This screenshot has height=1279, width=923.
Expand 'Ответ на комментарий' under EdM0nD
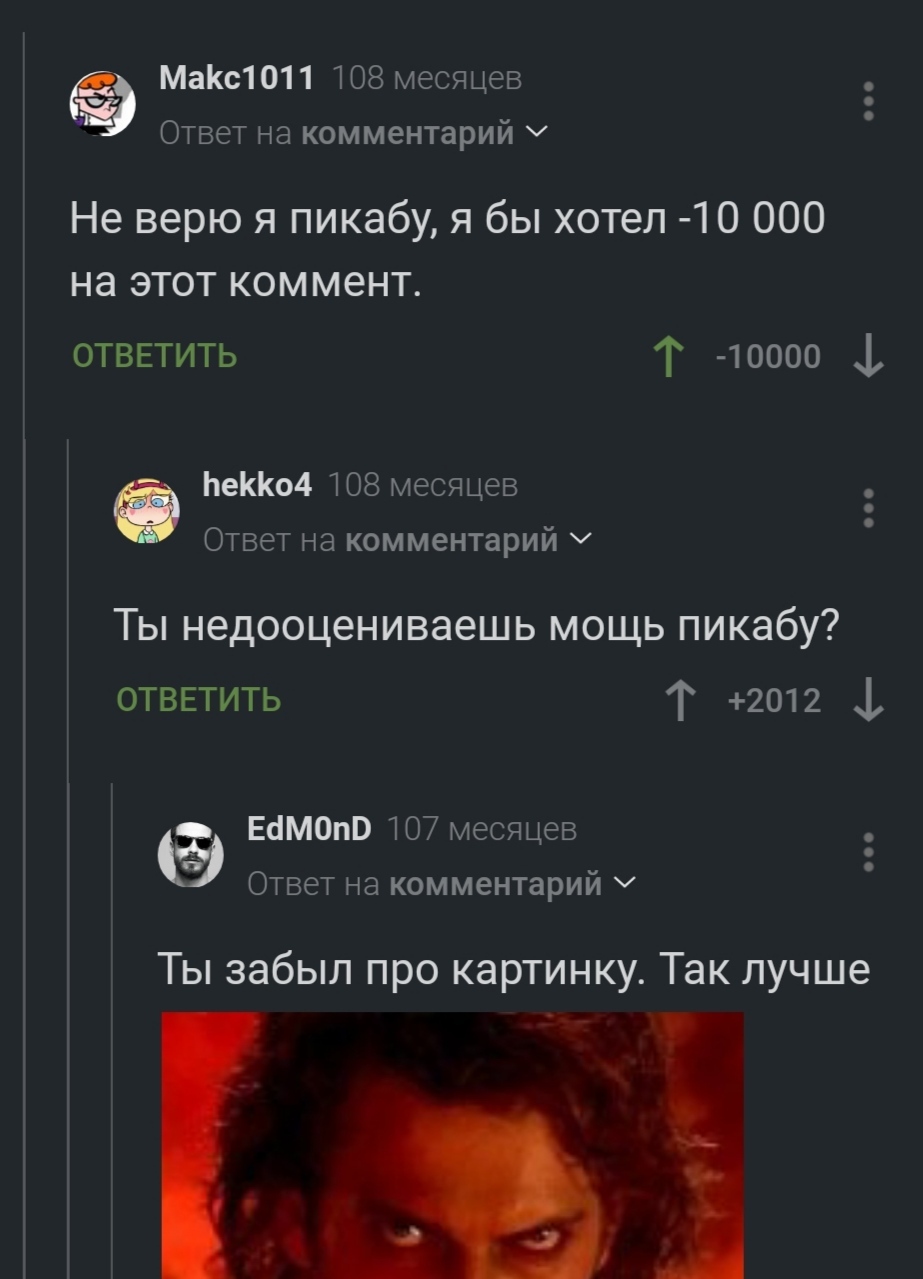(440, 884)
